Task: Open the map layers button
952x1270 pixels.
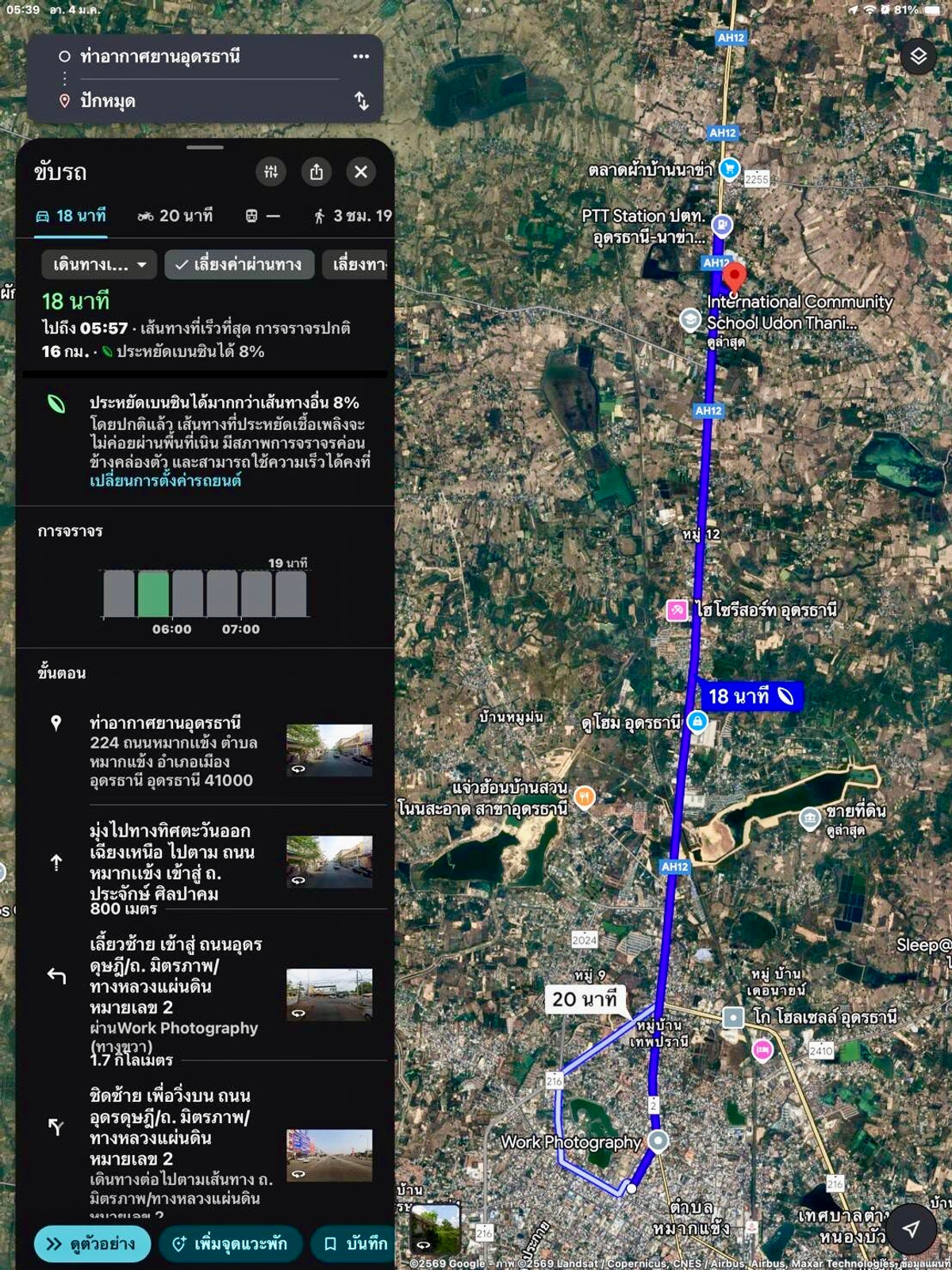Action: click(918, 56)
